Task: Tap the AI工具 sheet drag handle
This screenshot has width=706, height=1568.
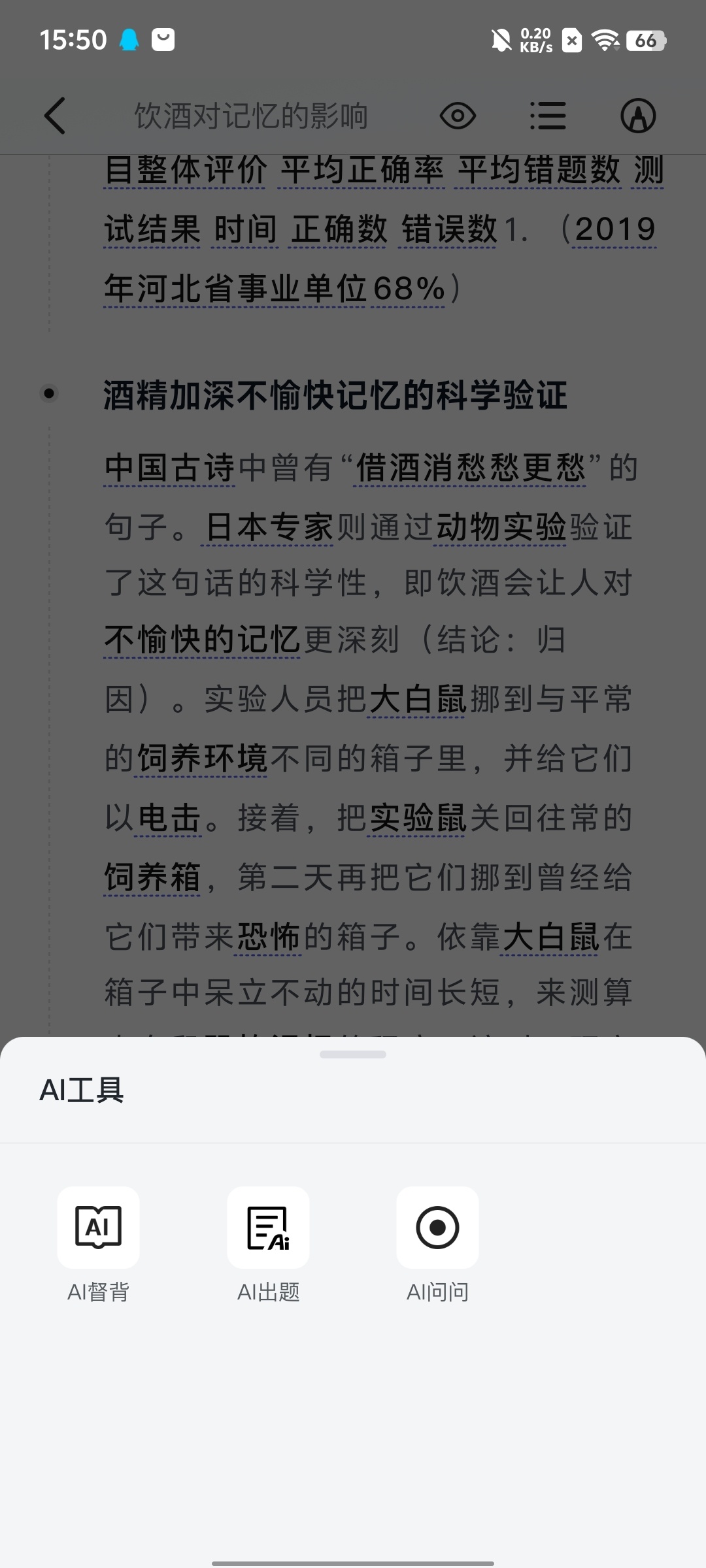Action: click(353, 1054)
